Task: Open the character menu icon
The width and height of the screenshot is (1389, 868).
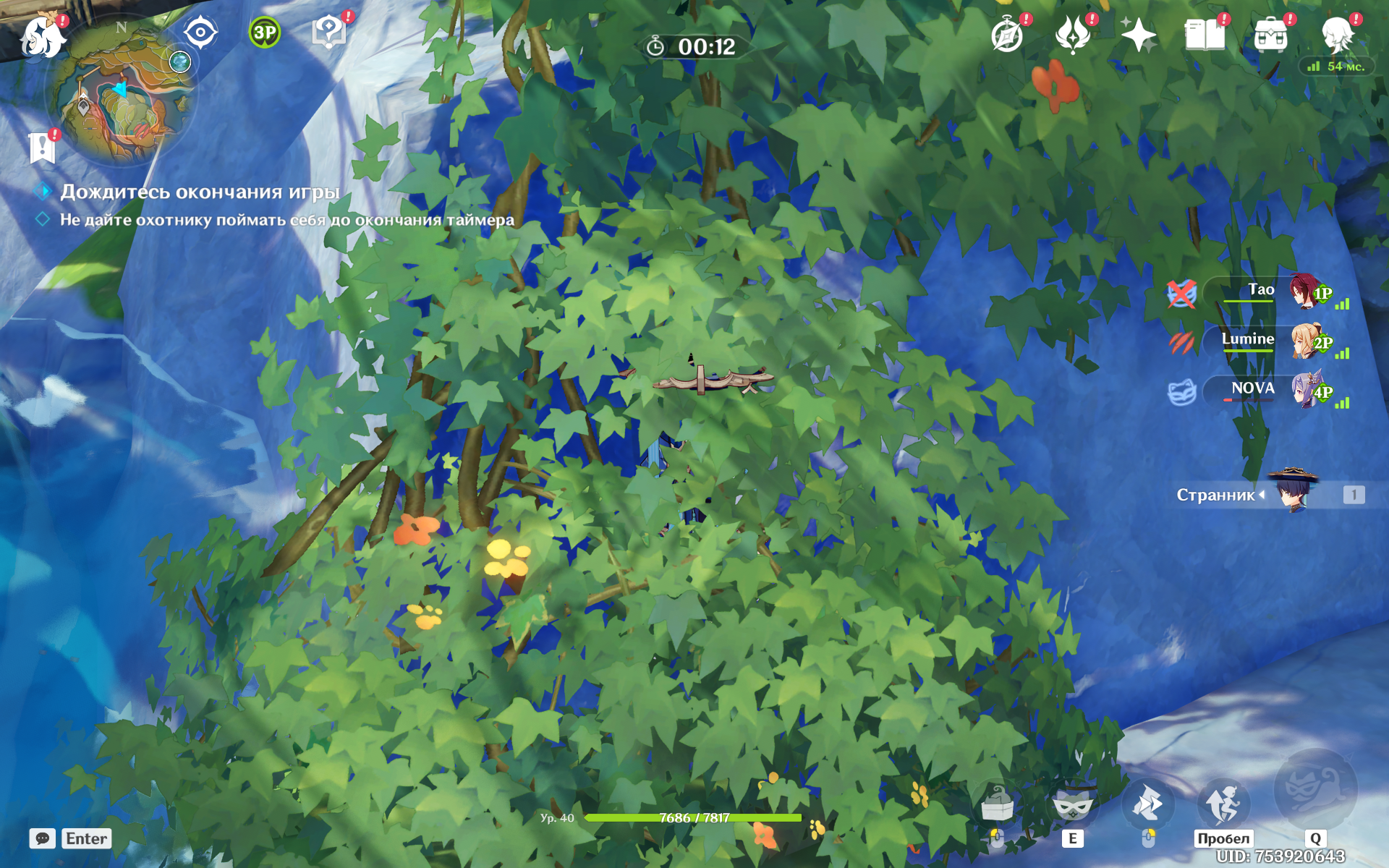Action: click(x=1337, y=35)
